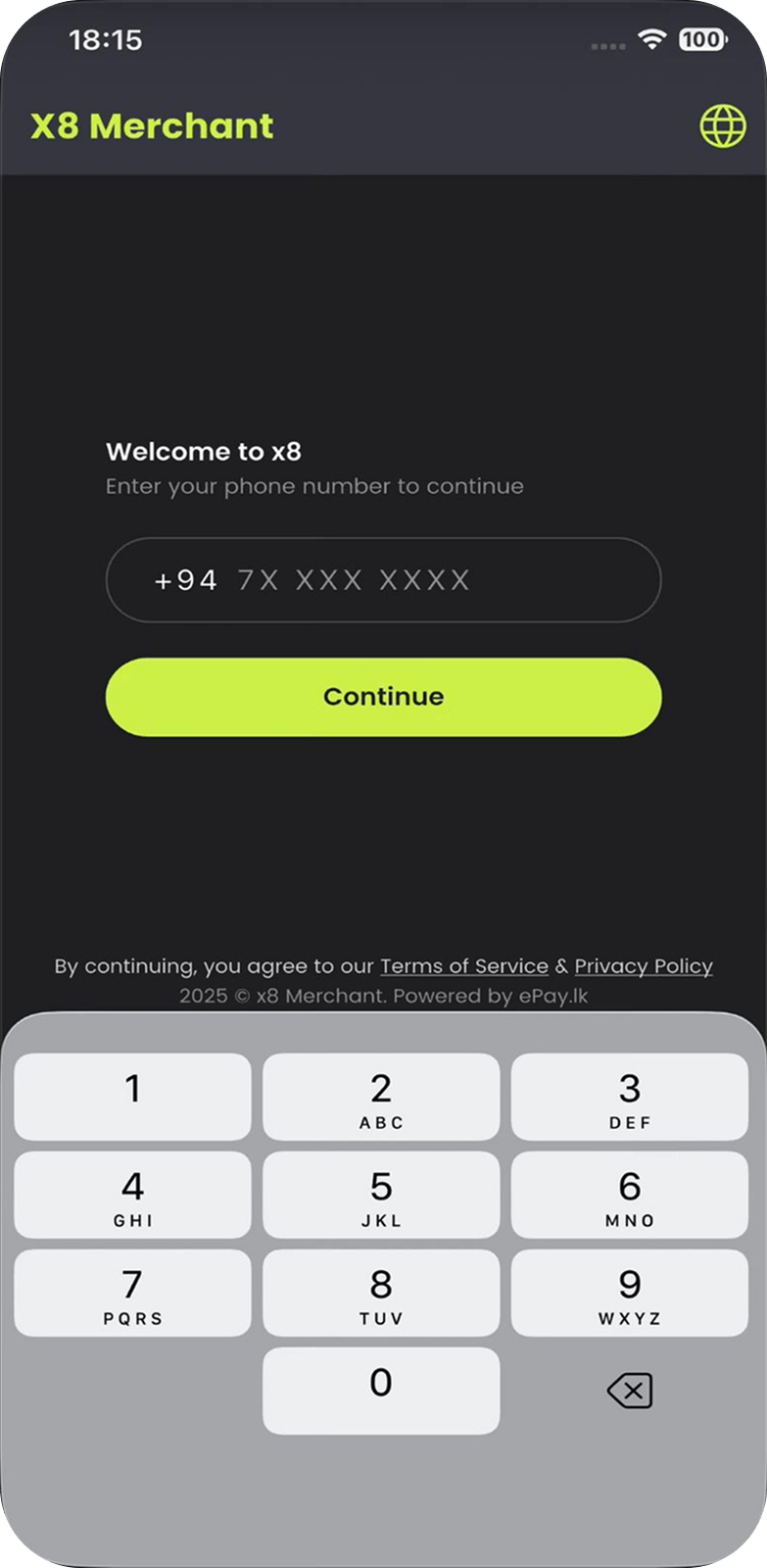Open the language globe icon

point(722,126)
